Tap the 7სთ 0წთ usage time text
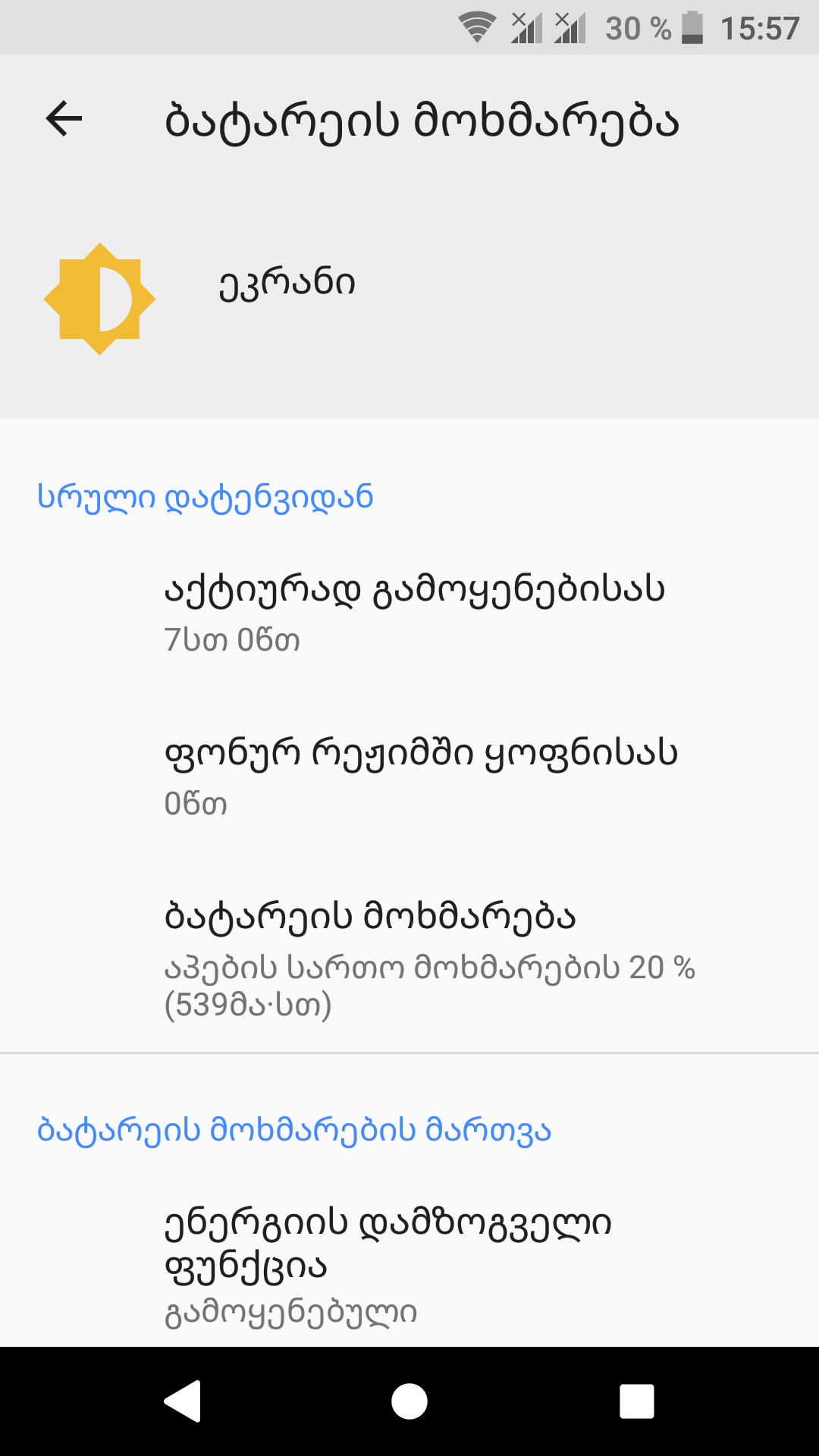Image resolution: width=819 pixels, height=1456 pixels. pos(232,640)
